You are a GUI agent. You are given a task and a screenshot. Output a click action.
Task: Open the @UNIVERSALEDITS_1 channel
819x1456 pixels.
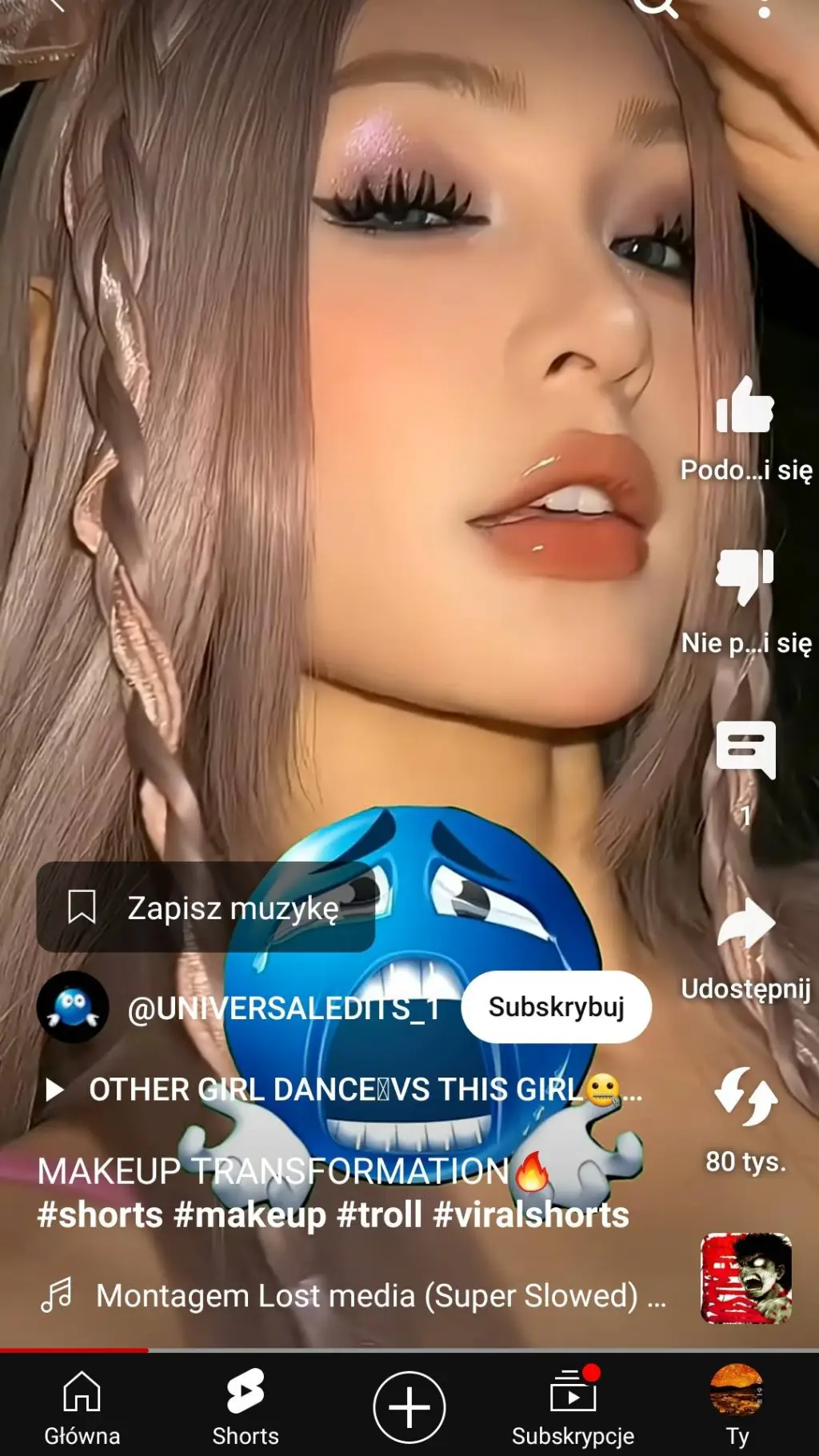coord(284,1009)
